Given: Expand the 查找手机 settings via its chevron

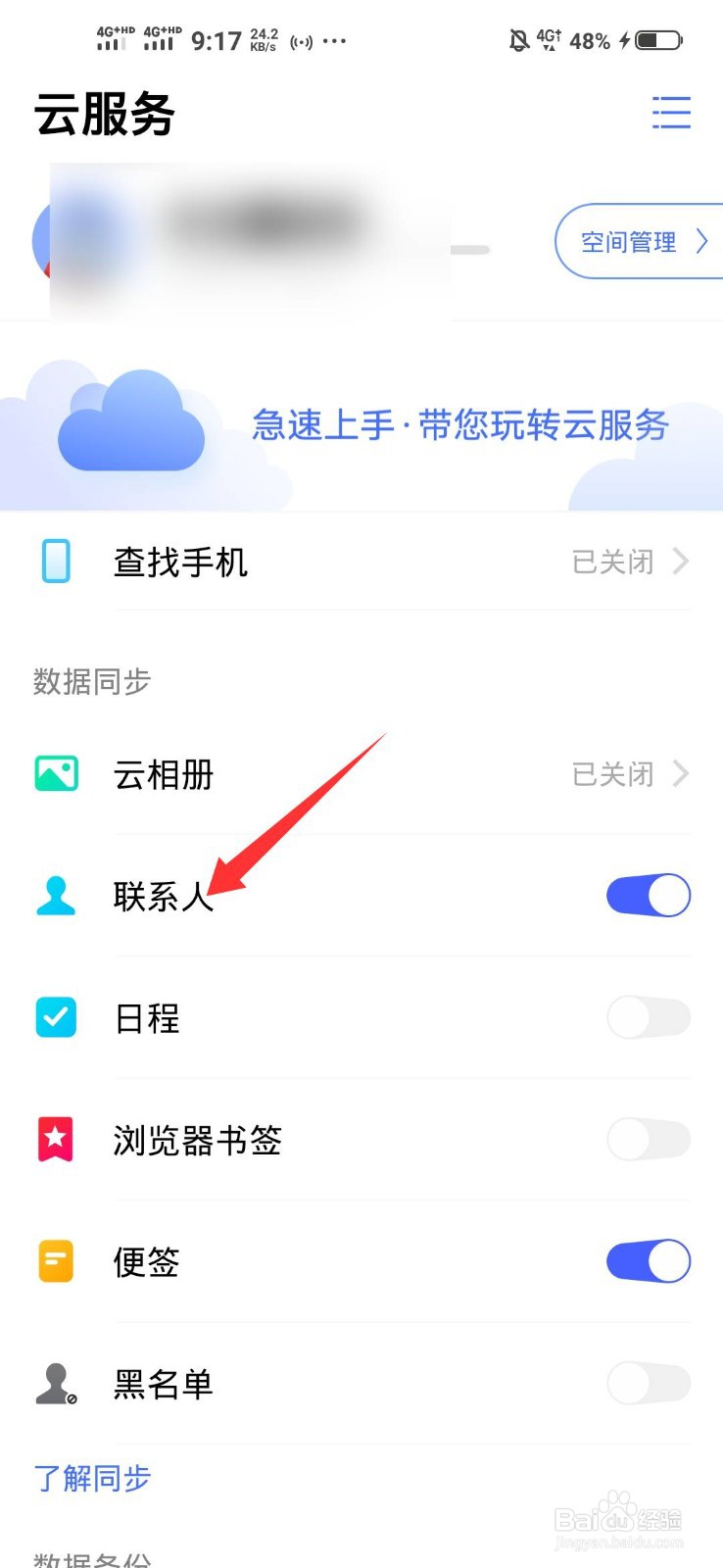Looking at the screenshot, I should pos(680,562).
